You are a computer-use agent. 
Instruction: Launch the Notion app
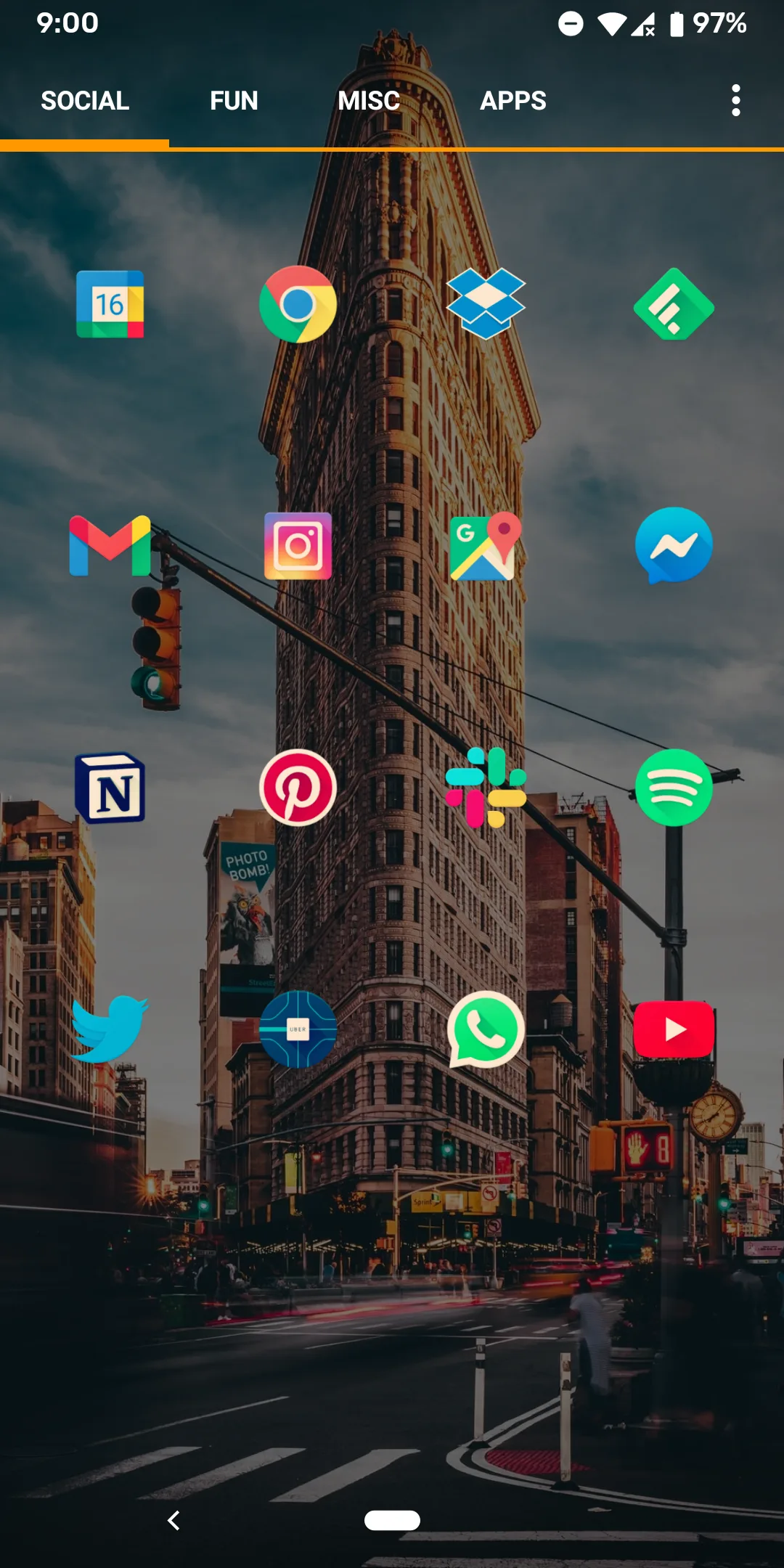click(x=110, y=788)
